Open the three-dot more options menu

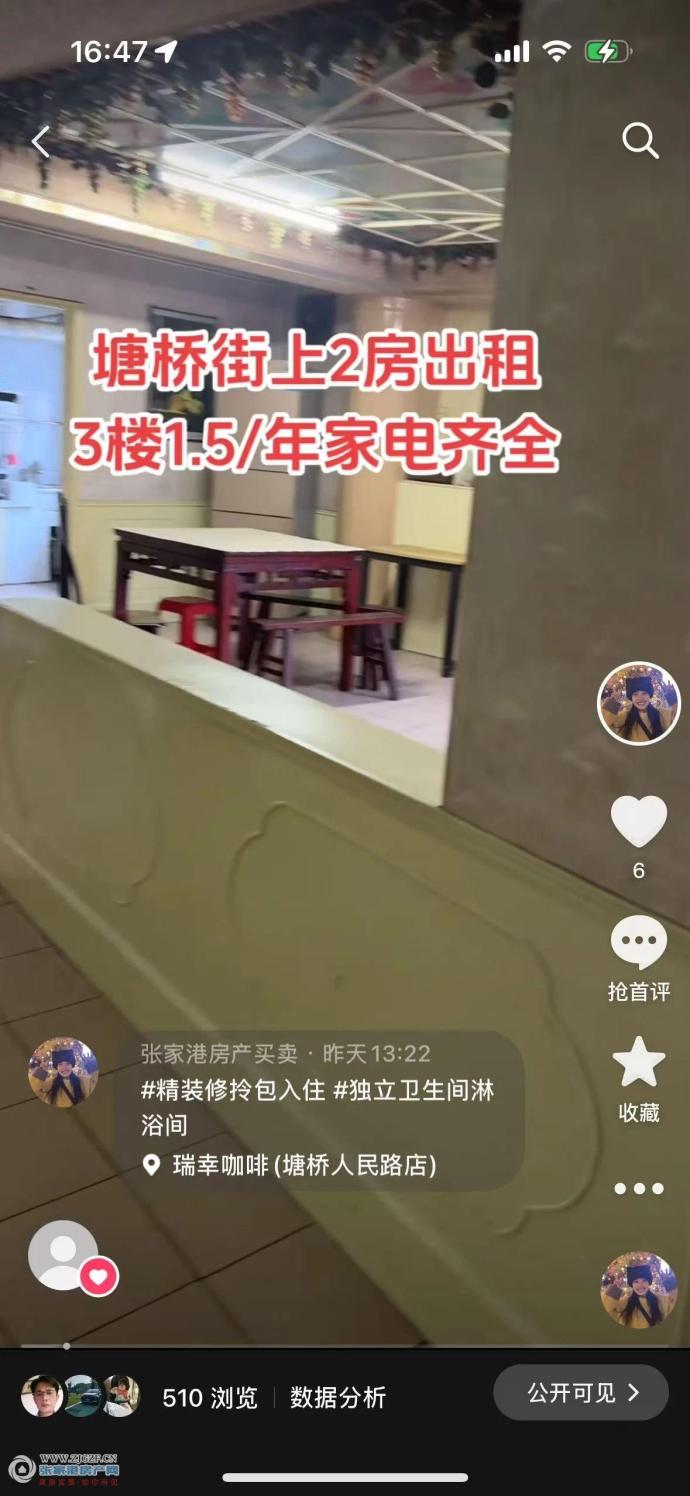coord(638,1188)
